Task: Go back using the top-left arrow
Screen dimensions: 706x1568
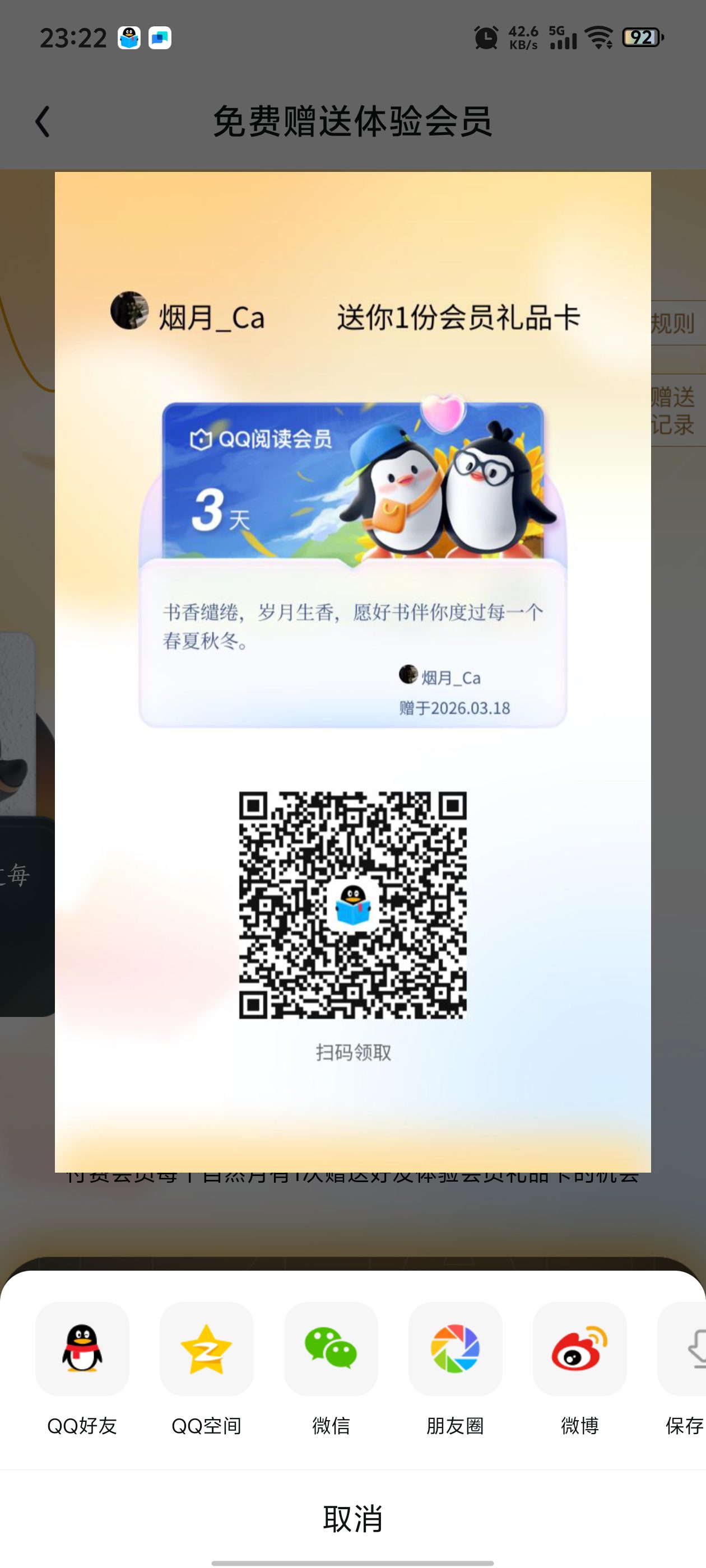Action: [43, 121]
